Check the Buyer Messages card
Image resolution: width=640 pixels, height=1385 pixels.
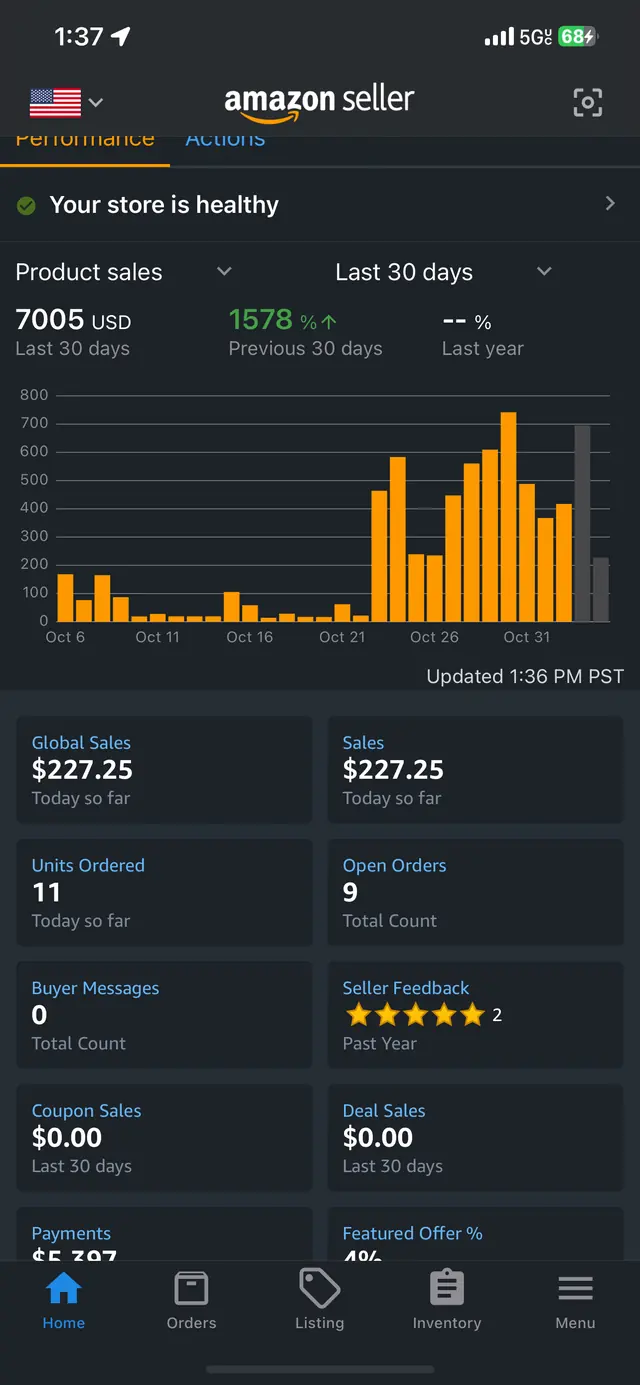(164, 1015)
